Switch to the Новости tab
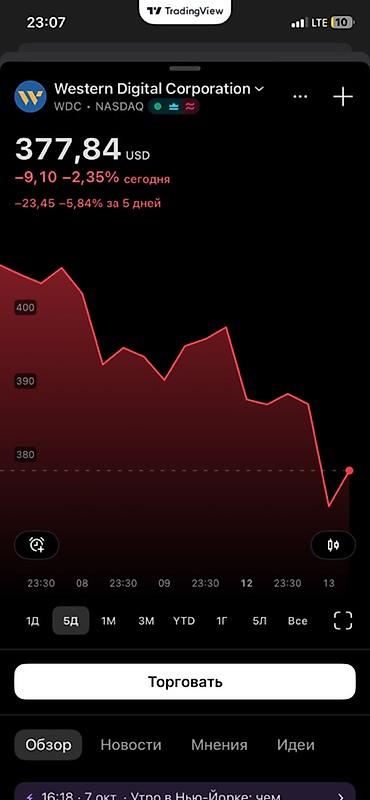 click(x=131, y=745)
